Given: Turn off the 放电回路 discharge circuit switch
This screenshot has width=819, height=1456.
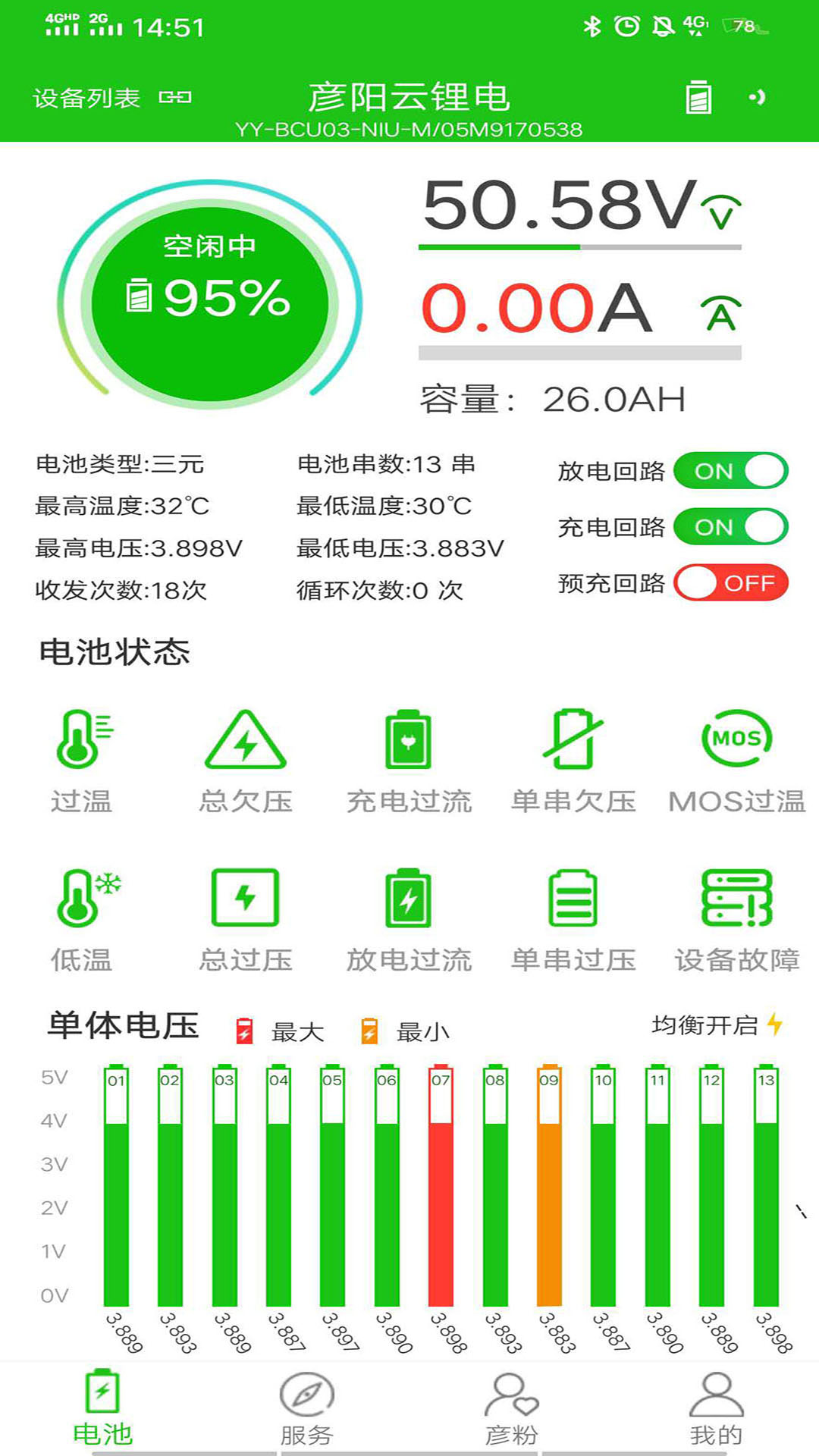Looking at the screenshot, I should (x=732, y=470).
